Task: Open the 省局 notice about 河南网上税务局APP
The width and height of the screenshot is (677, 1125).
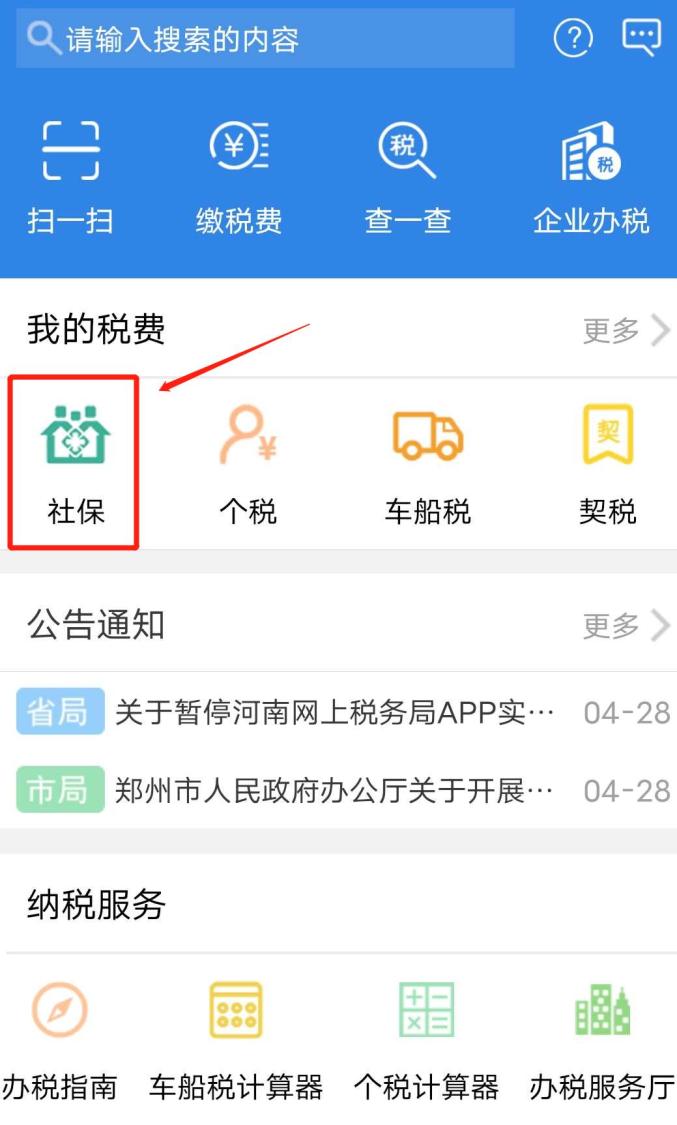Action: coord(334,712)
